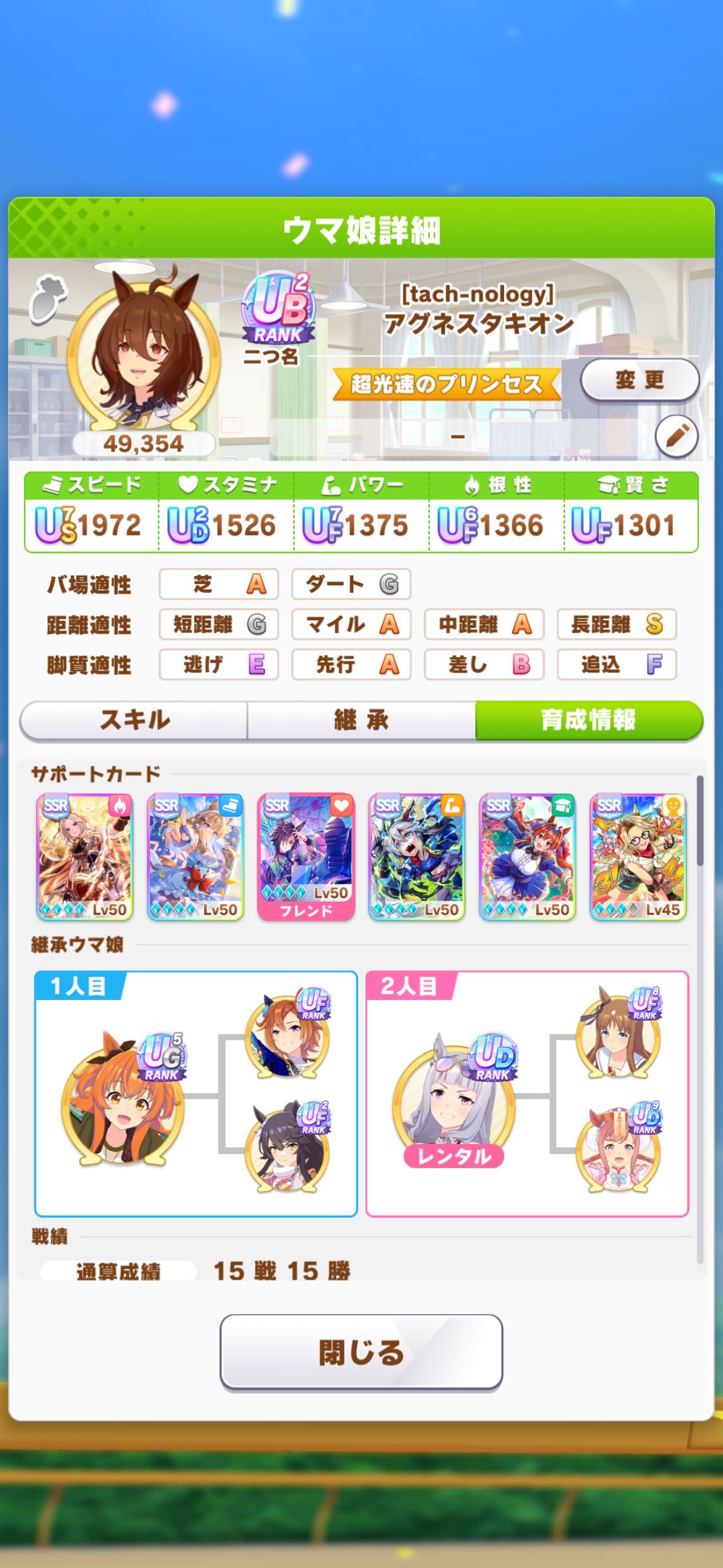Switch to the 継承 tab
This screenshot has height=1568, width=723.
coord(361,720)
